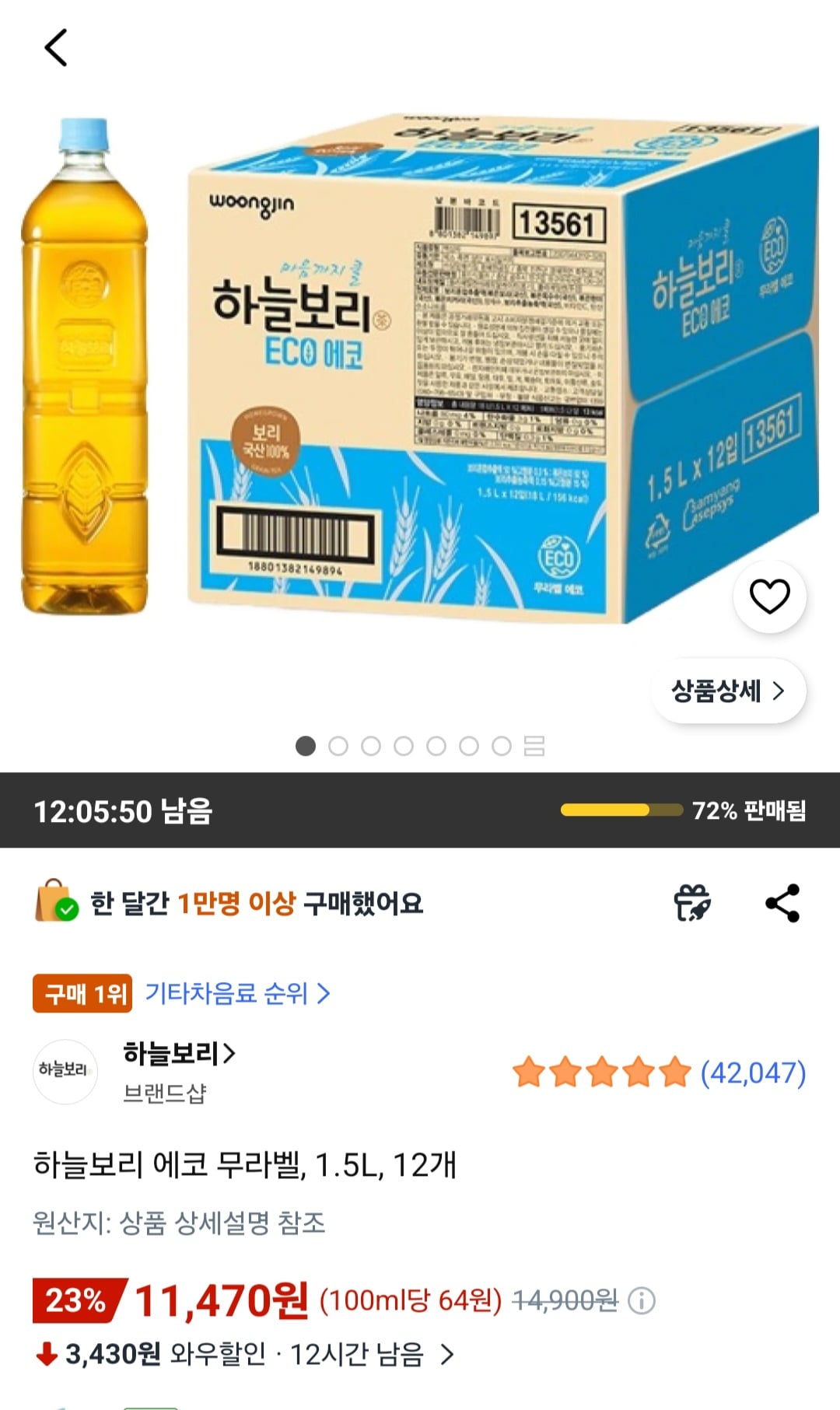Expand 기타차음료 순위 with its chevron
The width and height of the screenshot is (840, 1410).
326,995
